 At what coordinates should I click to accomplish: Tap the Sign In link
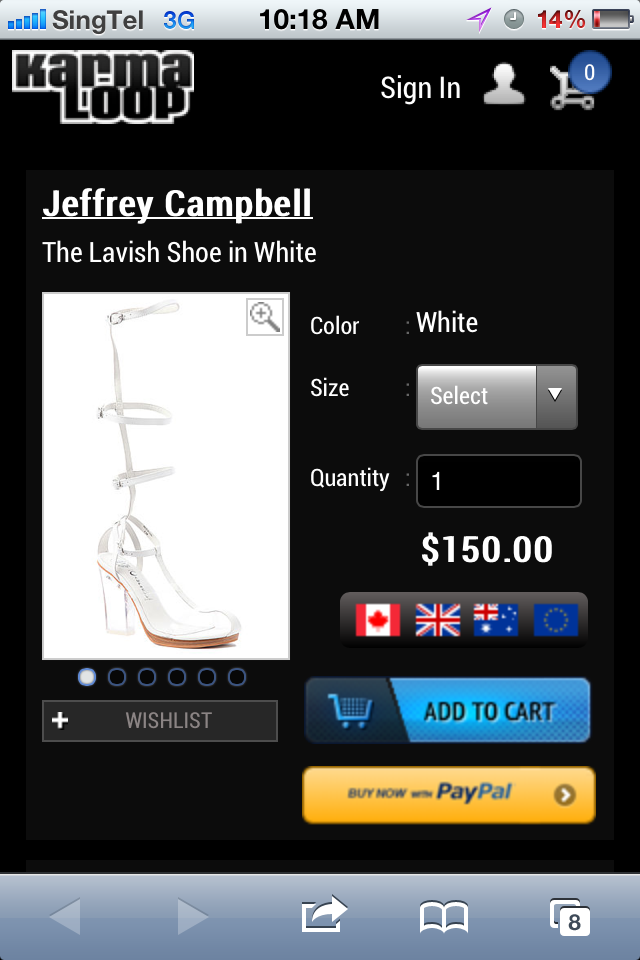pos(420,88)
